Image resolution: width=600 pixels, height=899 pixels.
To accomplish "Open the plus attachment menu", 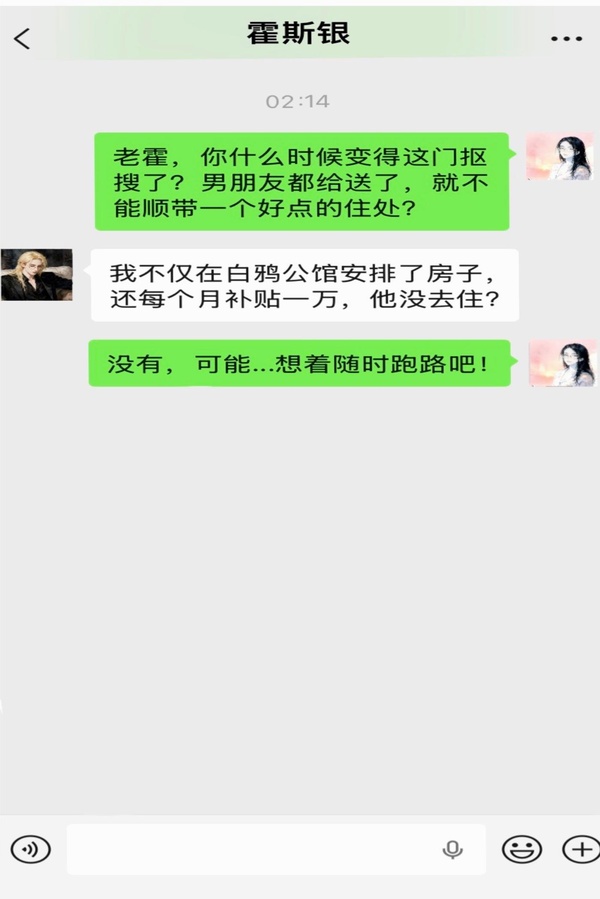I will pyautogui.click(x=580, y=850).
